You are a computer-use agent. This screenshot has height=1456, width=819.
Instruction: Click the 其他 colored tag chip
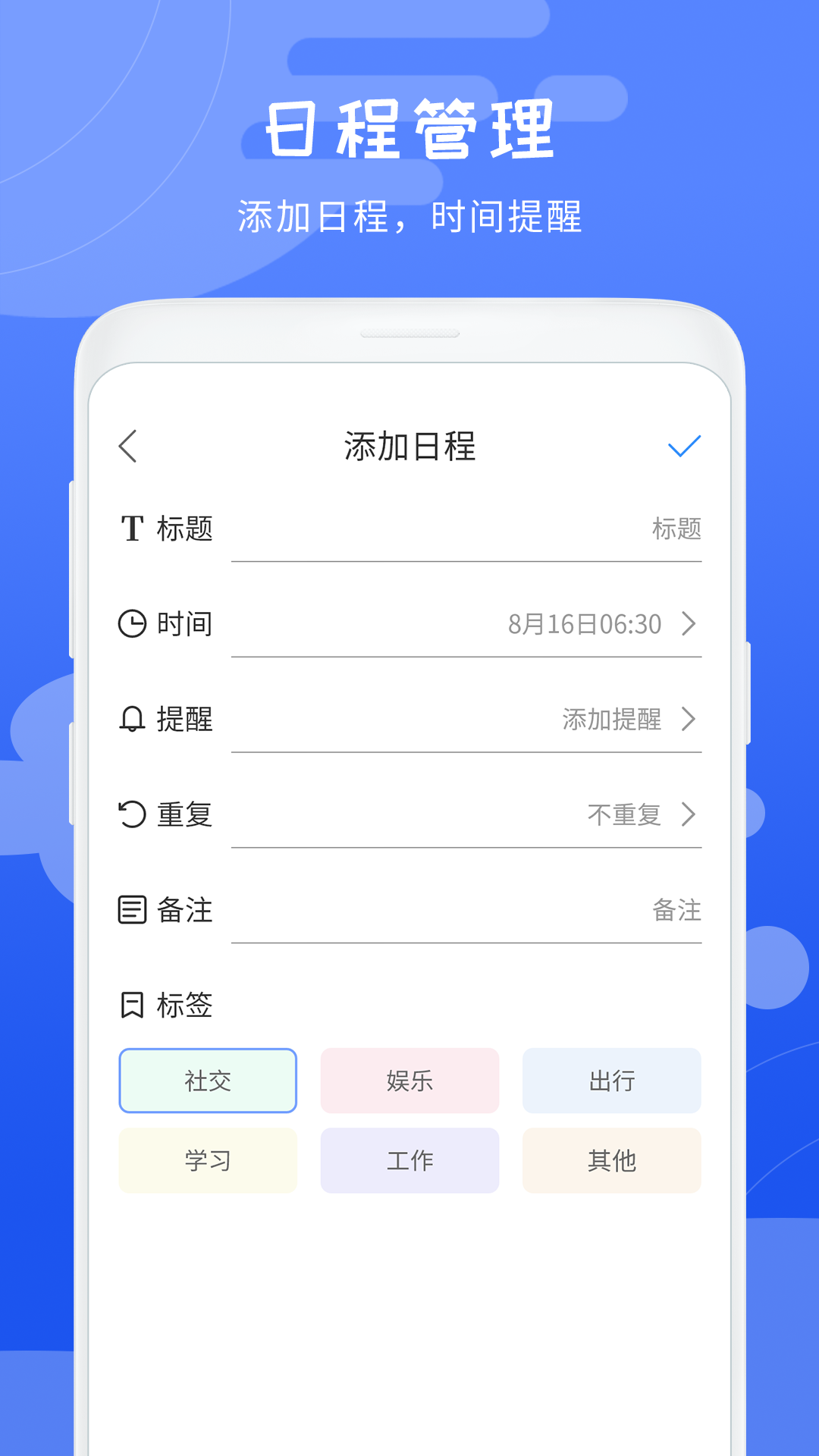click(x=612, y=1160)
